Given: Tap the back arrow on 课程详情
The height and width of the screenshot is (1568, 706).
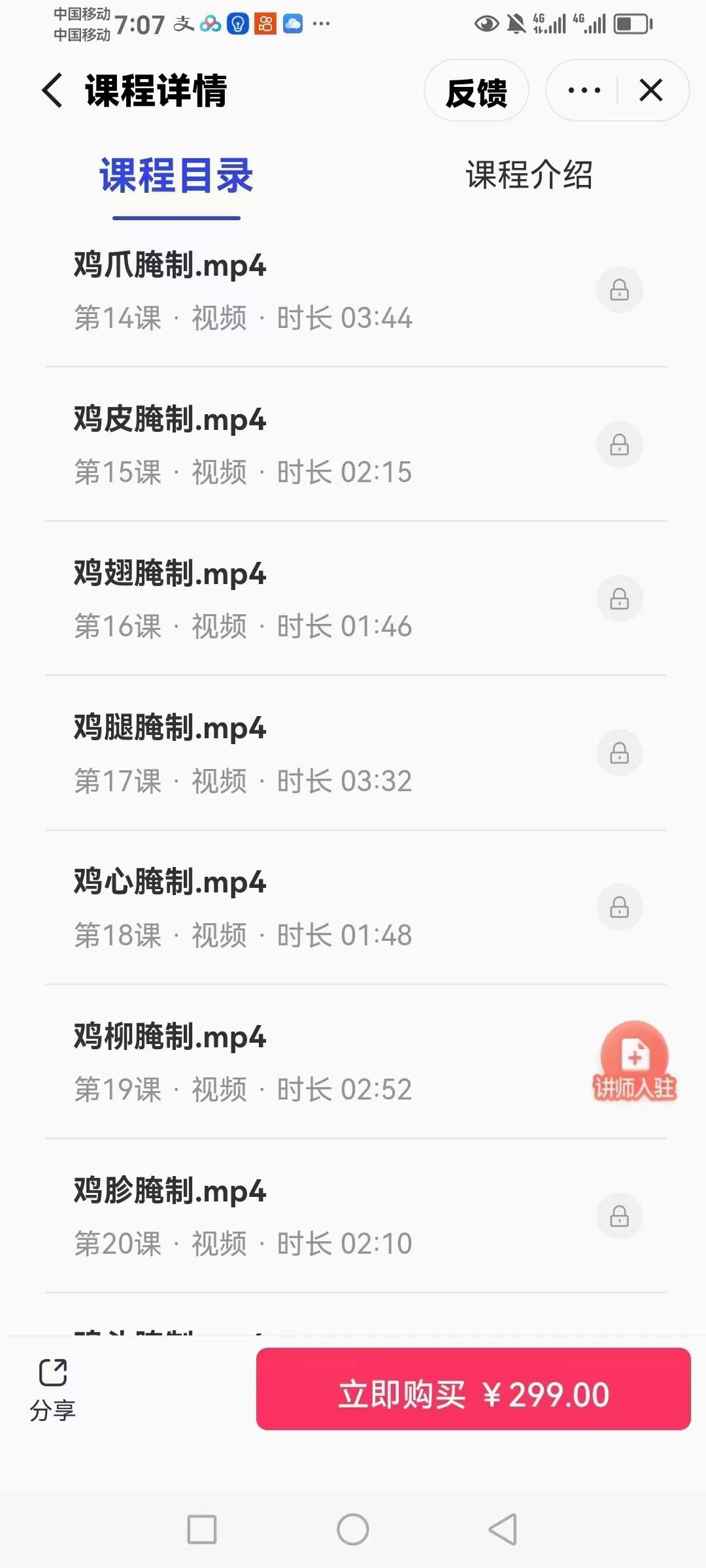Looking at the screenshot, I should pos(51,91).
